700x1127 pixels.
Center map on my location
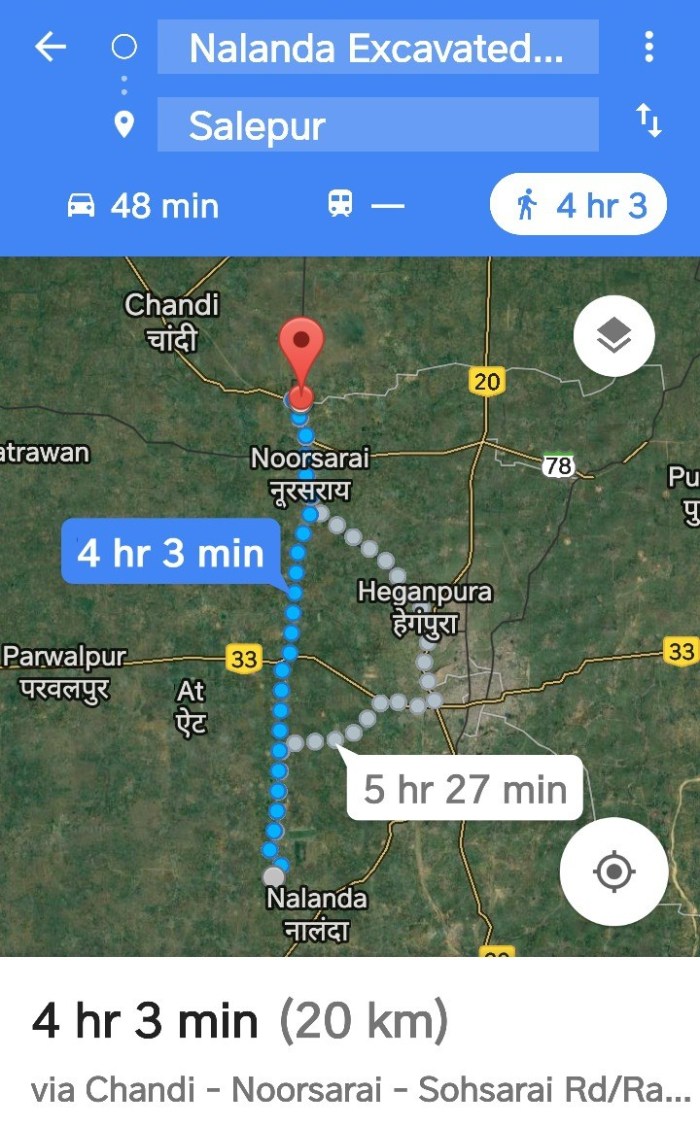613,871
